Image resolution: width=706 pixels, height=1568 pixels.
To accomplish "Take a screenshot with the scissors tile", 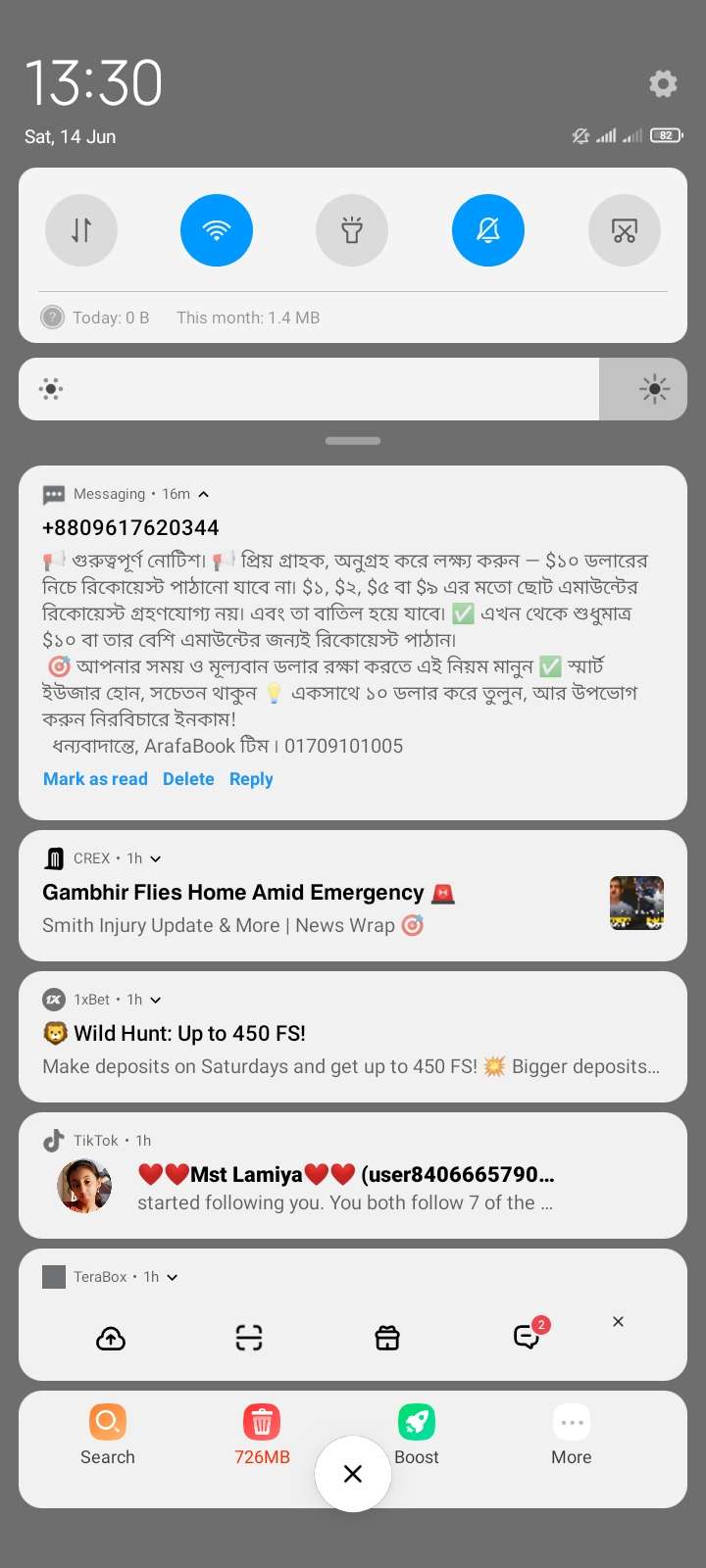I will (624, 230).
